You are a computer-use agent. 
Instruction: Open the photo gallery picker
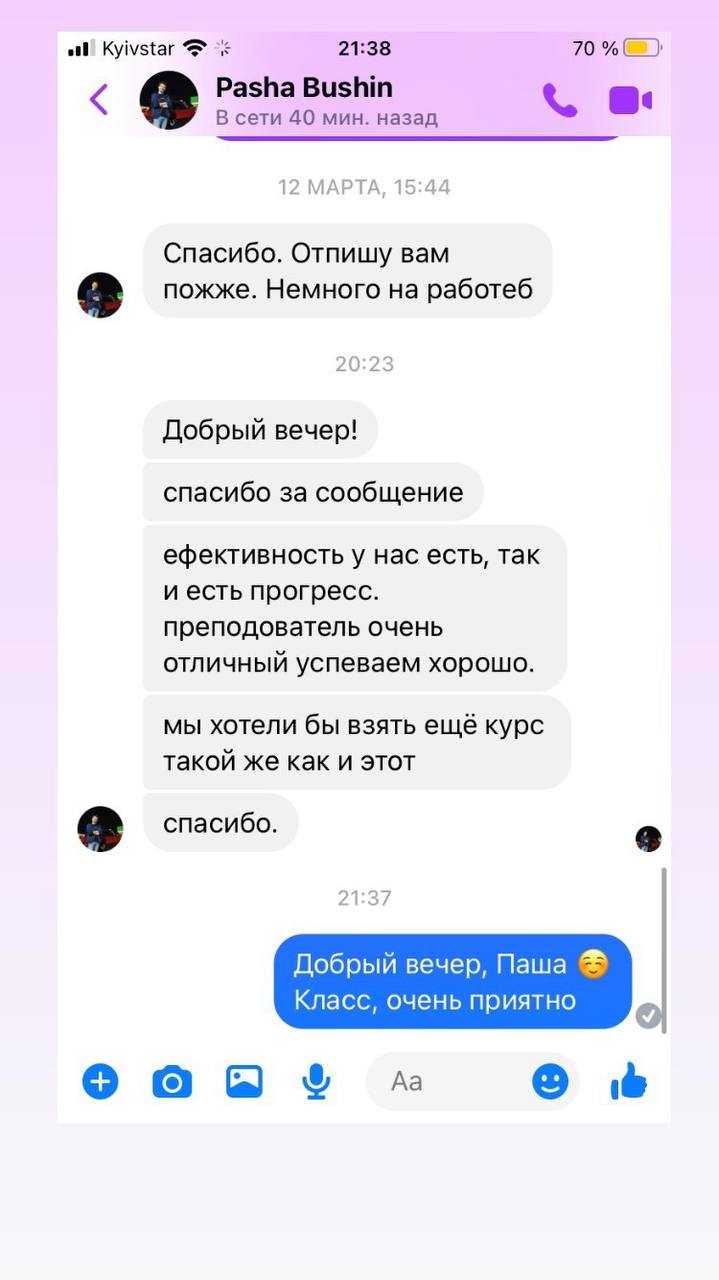(x=244, y=1081)
